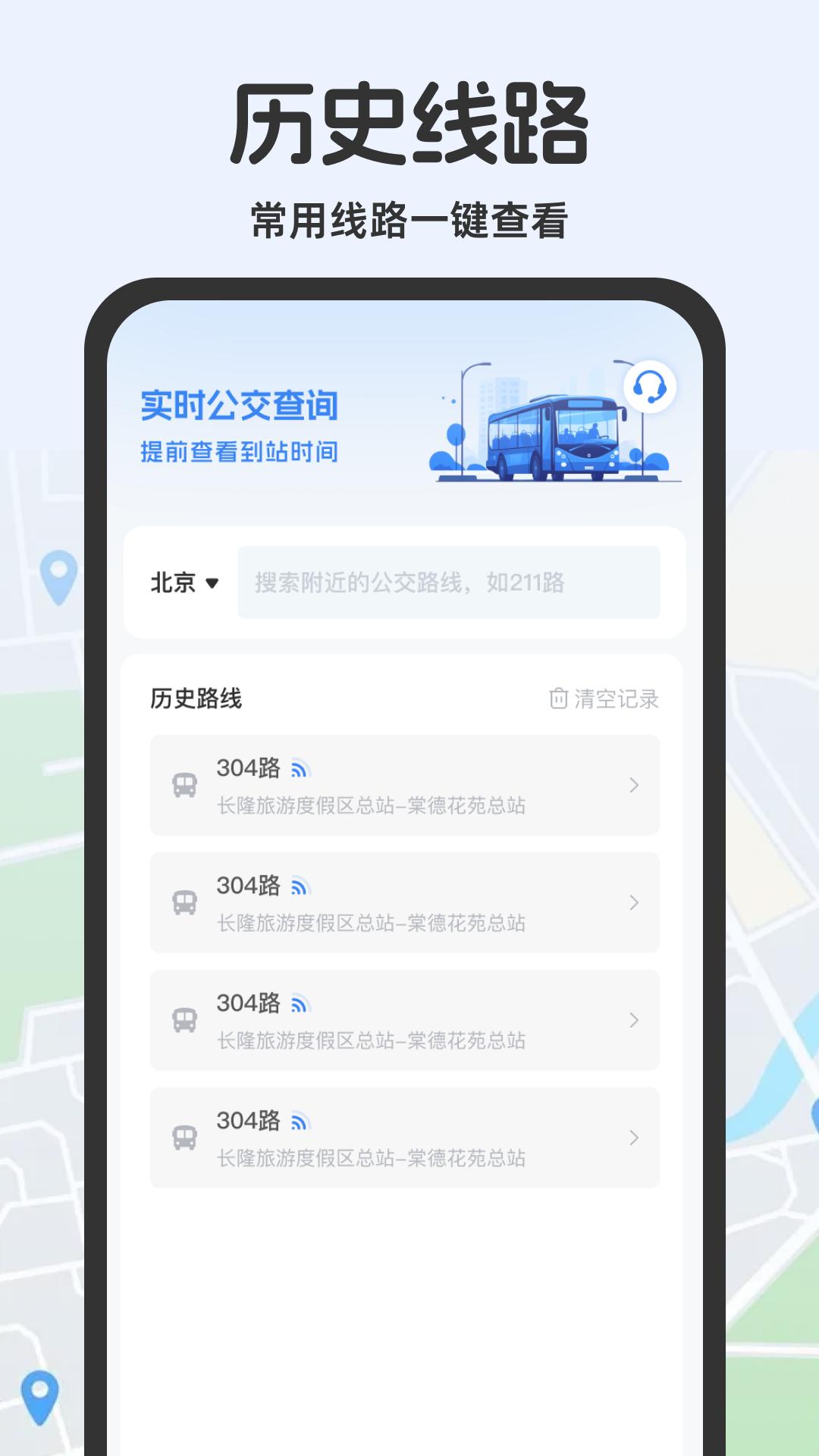This screenshot has width=819, height=1456.
Task: Tap the 实时公交查询 banner title
Action: [240, 406]
